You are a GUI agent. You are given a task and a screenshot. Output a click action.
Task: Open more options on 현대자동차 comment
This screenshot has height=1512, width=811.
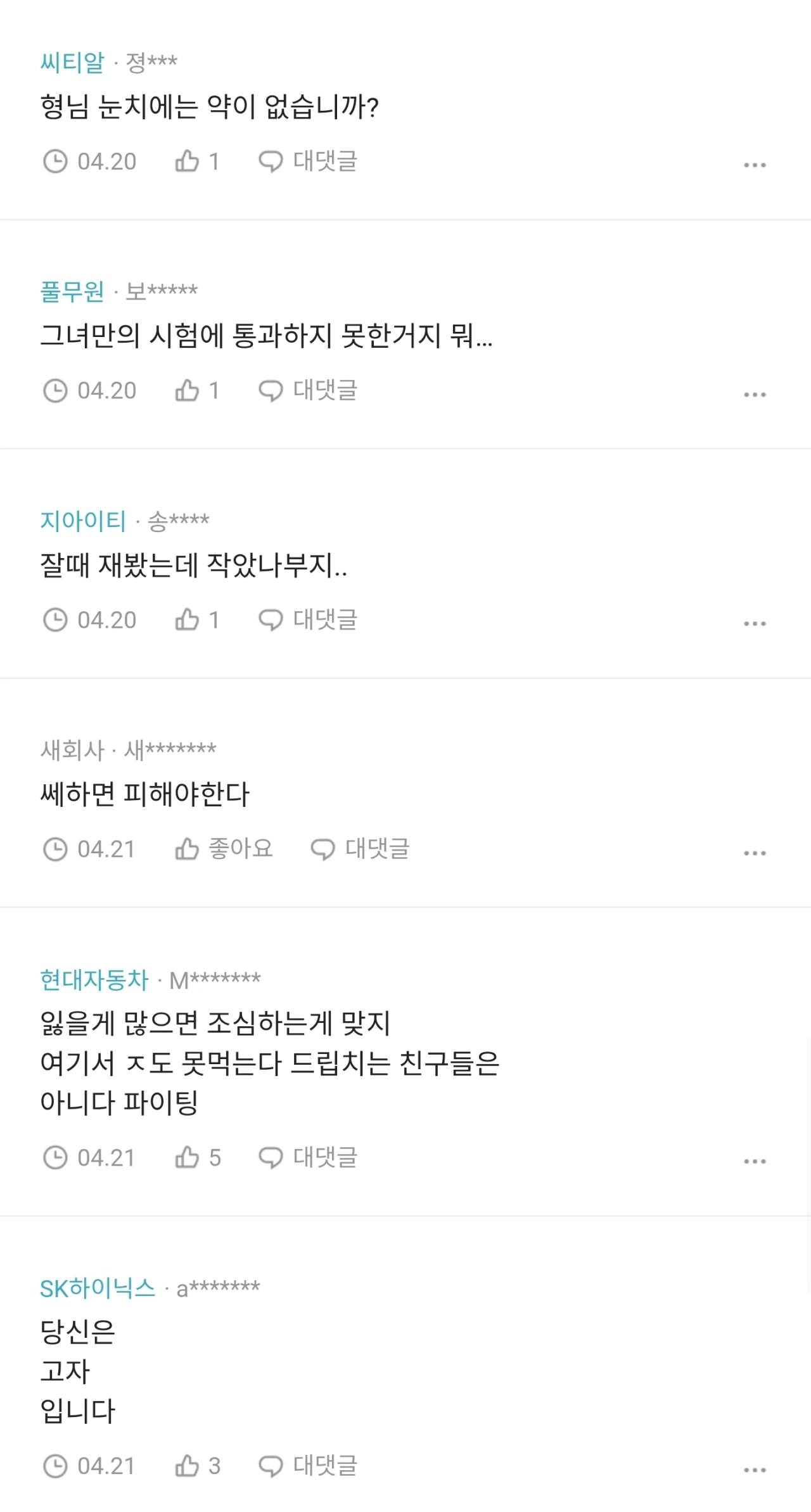tap(755, 1161)
